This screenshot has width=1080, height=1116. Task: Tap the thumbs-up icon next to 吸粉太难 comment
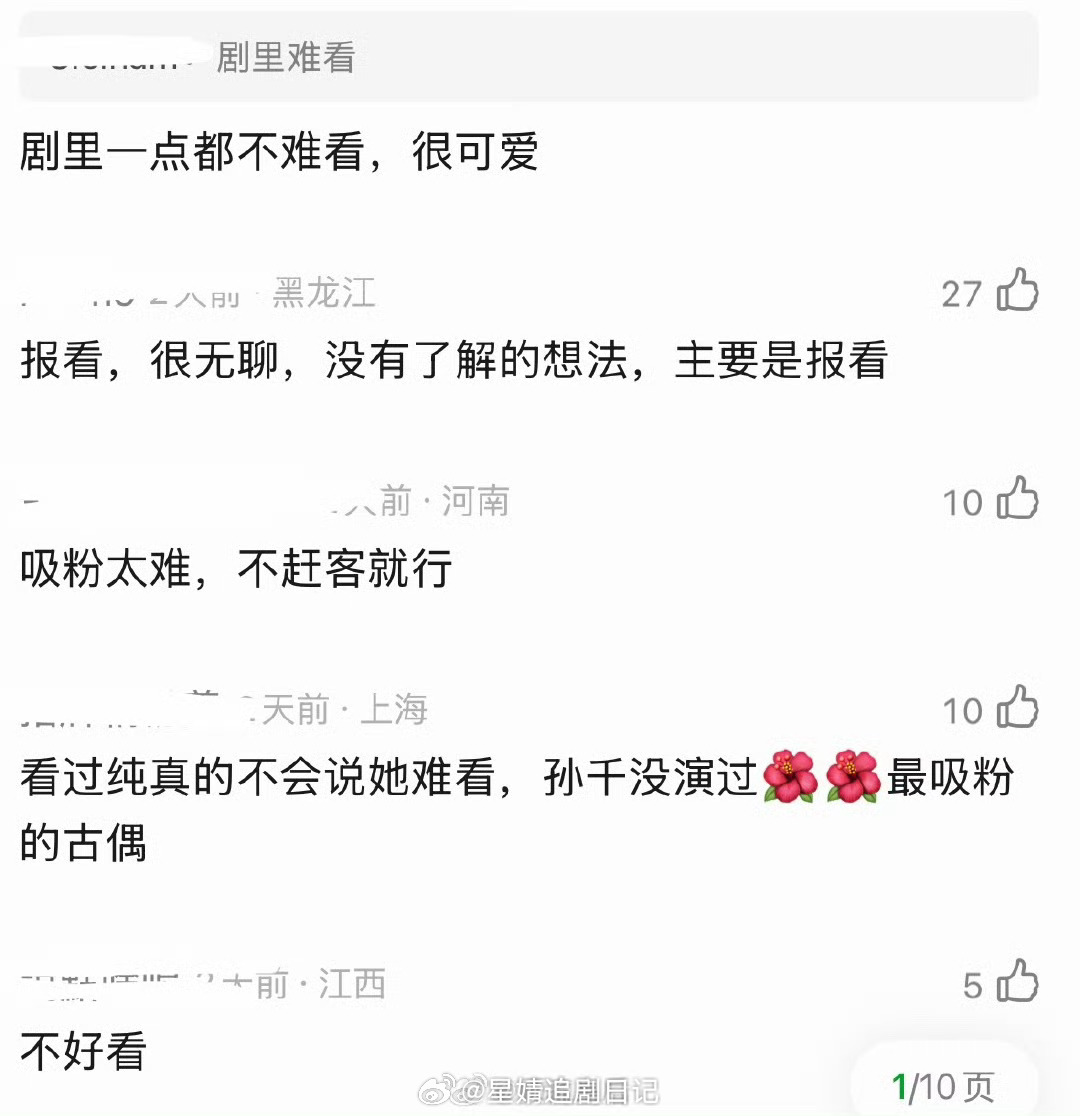coord(1019,502)
